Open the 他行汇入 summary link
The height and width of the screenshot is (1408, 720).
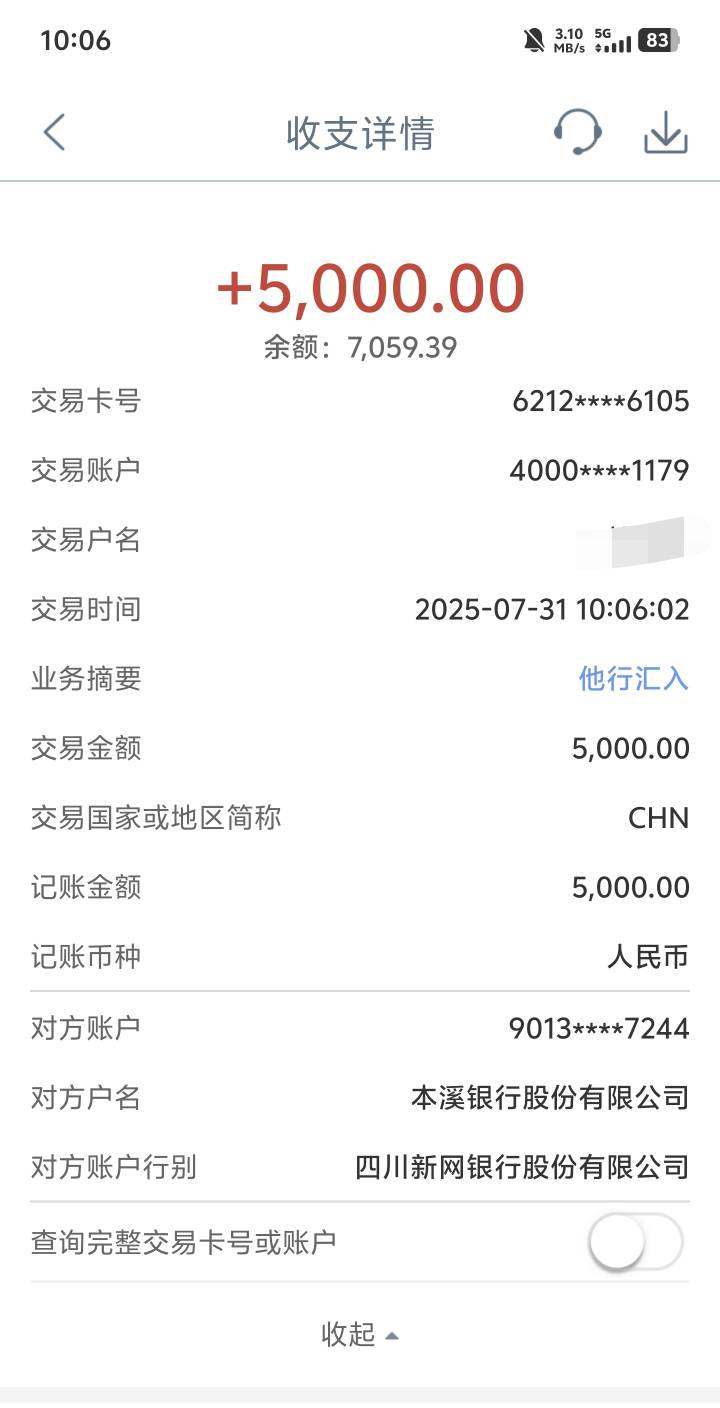pyautogui.click(x=634, y=679)
